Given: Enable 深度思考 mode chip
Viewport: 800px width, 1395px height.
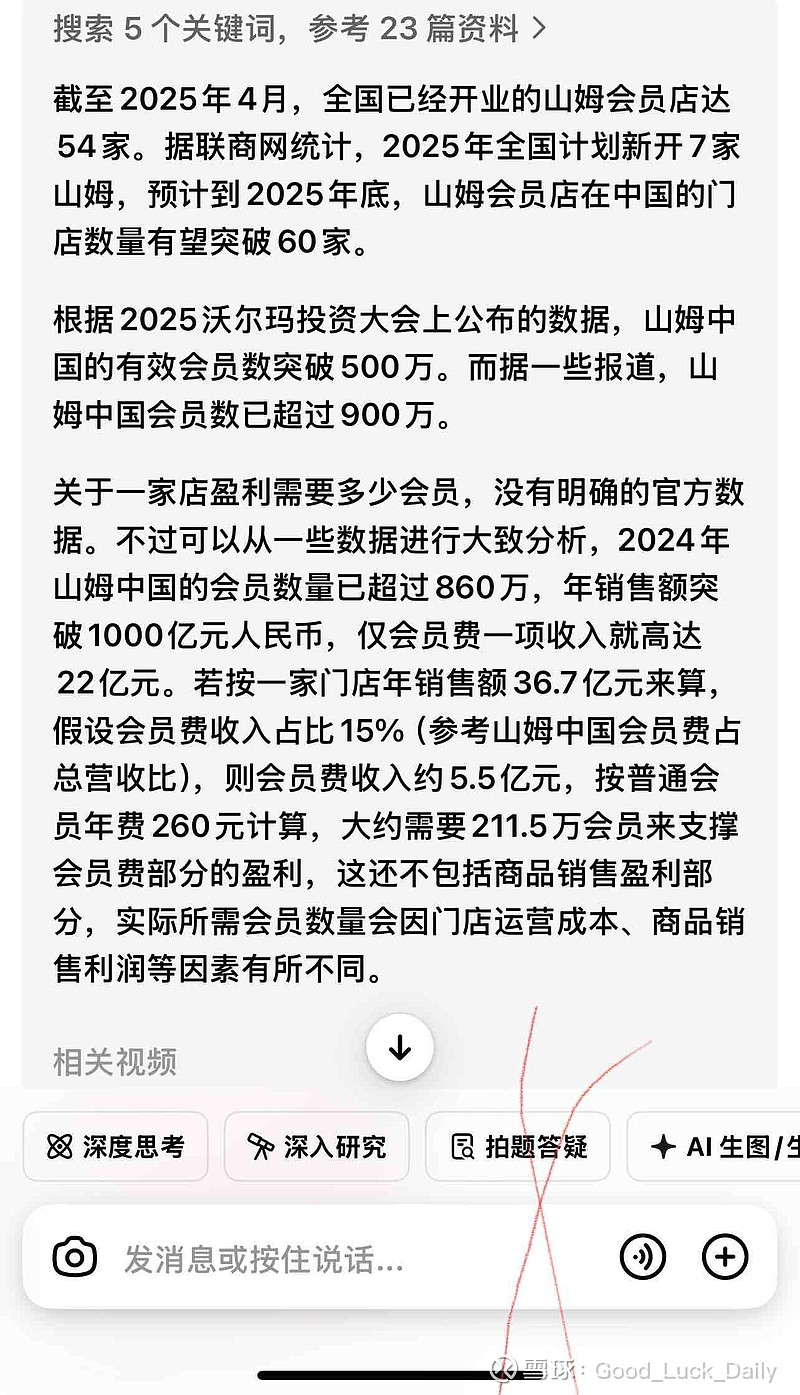Looking at the screenshot, I should (x=116, y=1146).
